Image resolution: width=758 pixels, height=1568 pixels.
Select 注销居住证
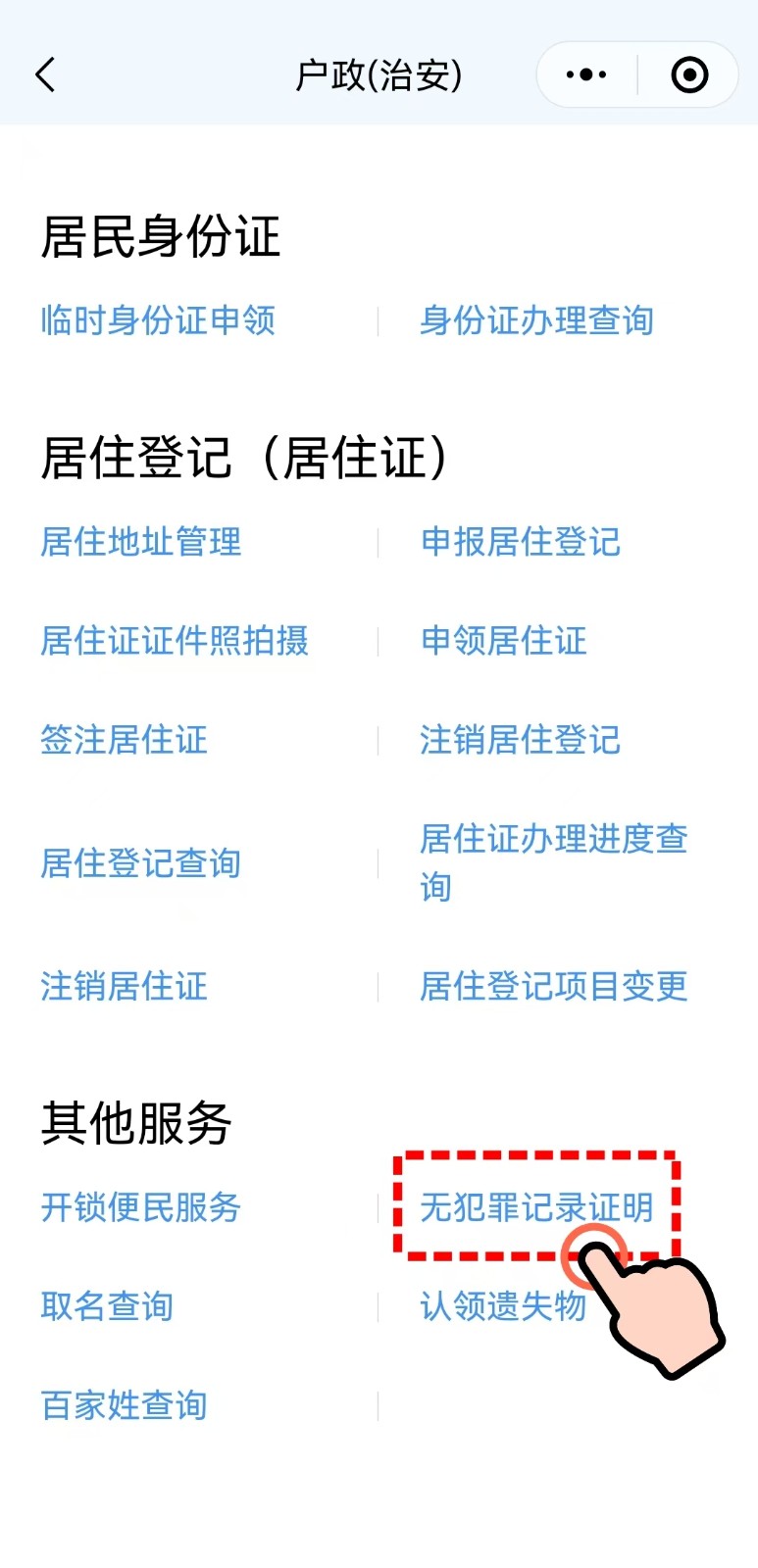coord(125,986)
